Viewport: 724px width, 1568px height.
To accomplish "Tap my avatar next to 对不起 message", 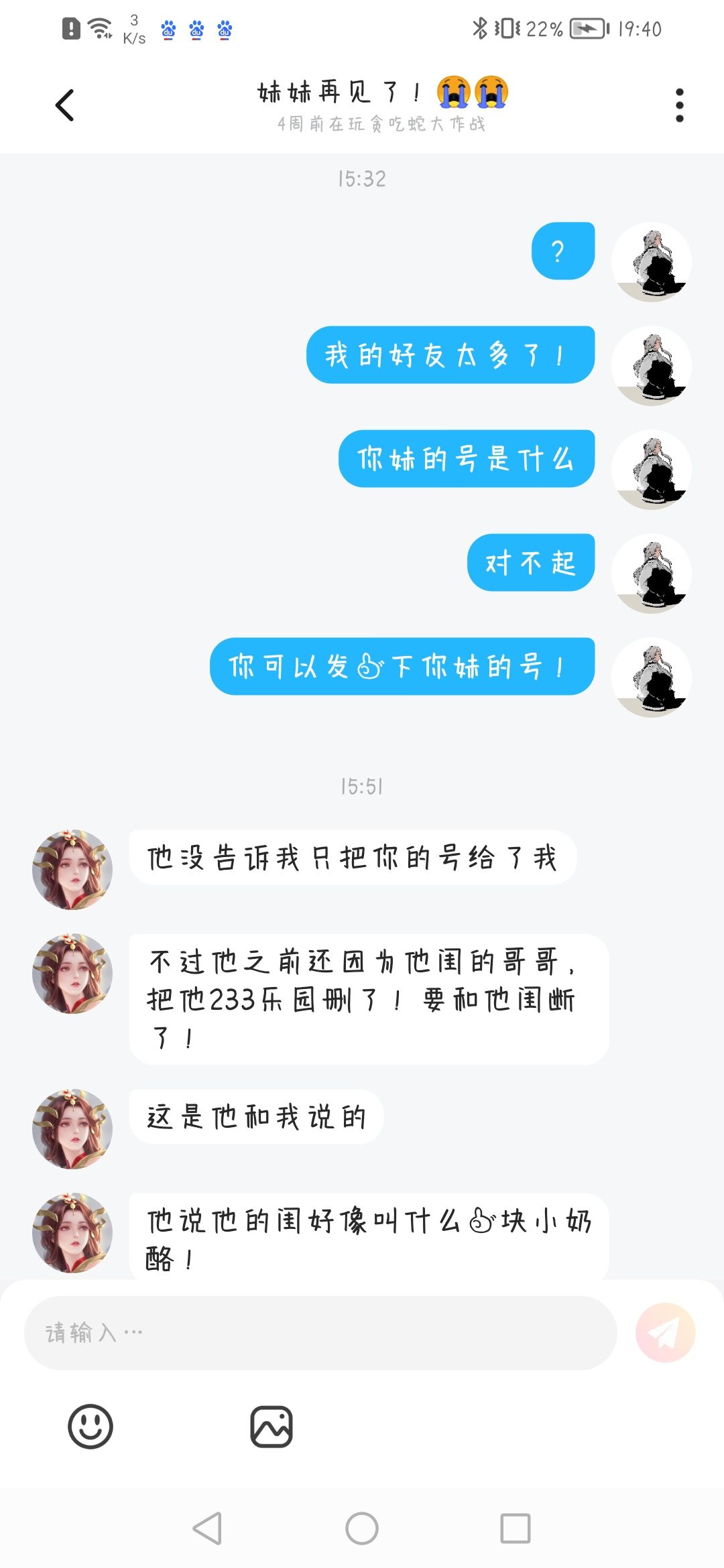I will click(652, 574).
